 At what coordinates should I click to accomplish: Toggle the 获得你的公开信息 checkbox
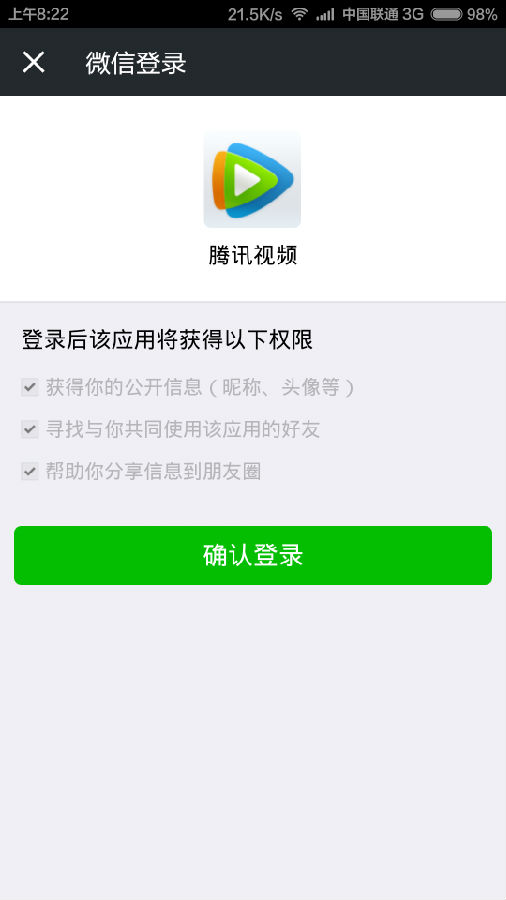click(30, 387)
